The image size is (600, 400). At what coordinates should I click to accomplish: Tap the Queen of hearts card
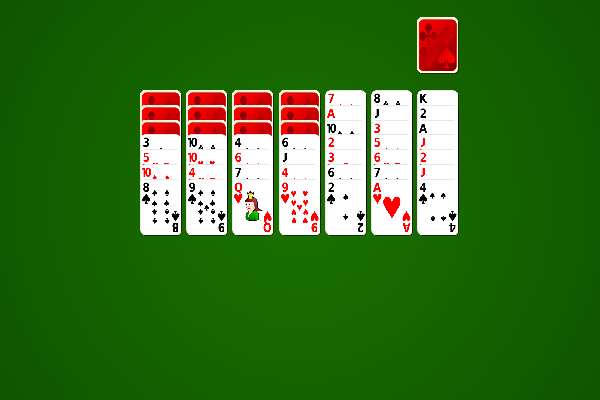pyautogui.click(x=252, y=208)
